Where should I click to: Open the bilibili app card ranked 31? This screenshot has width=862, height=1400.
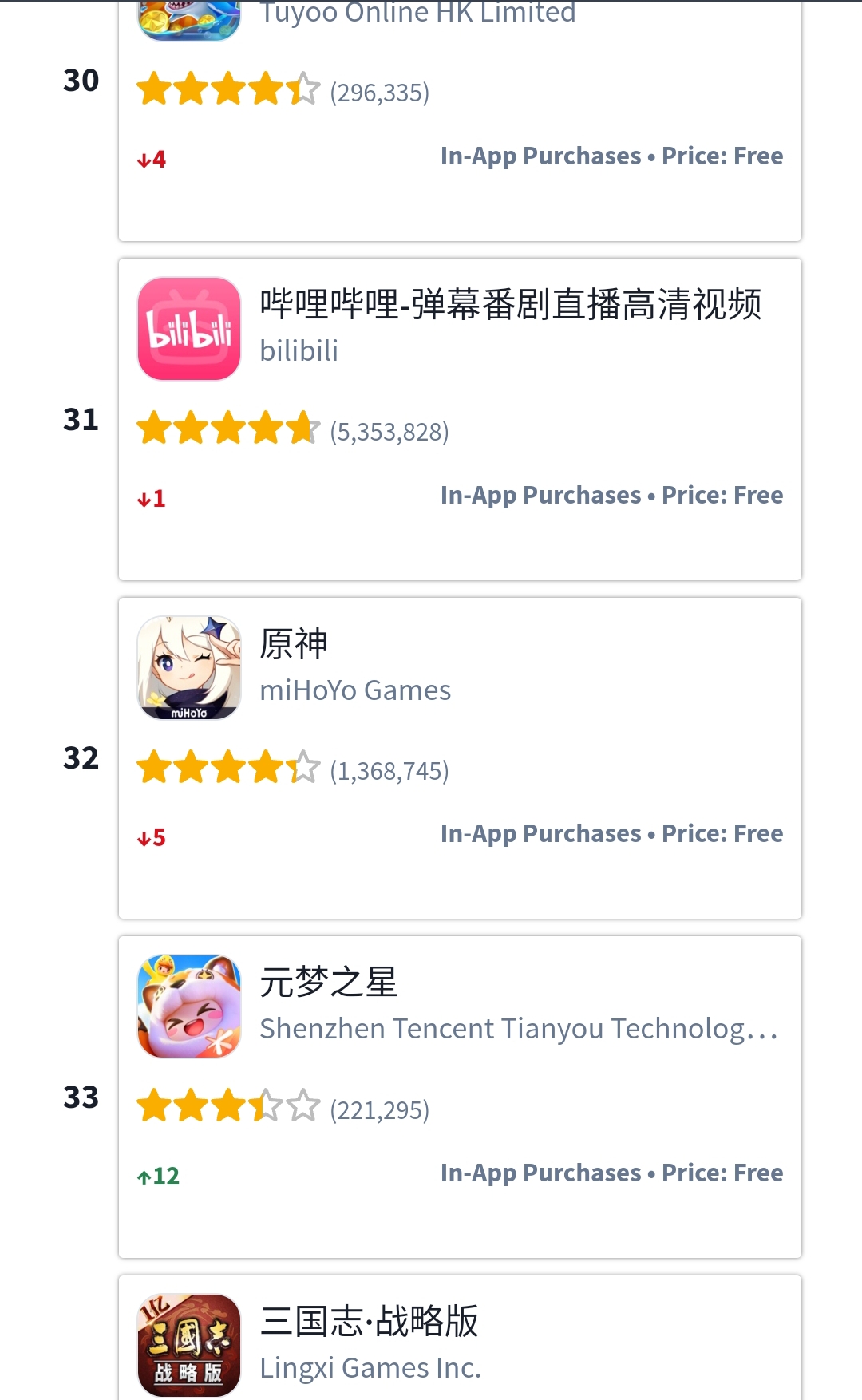tap(460, 419)
